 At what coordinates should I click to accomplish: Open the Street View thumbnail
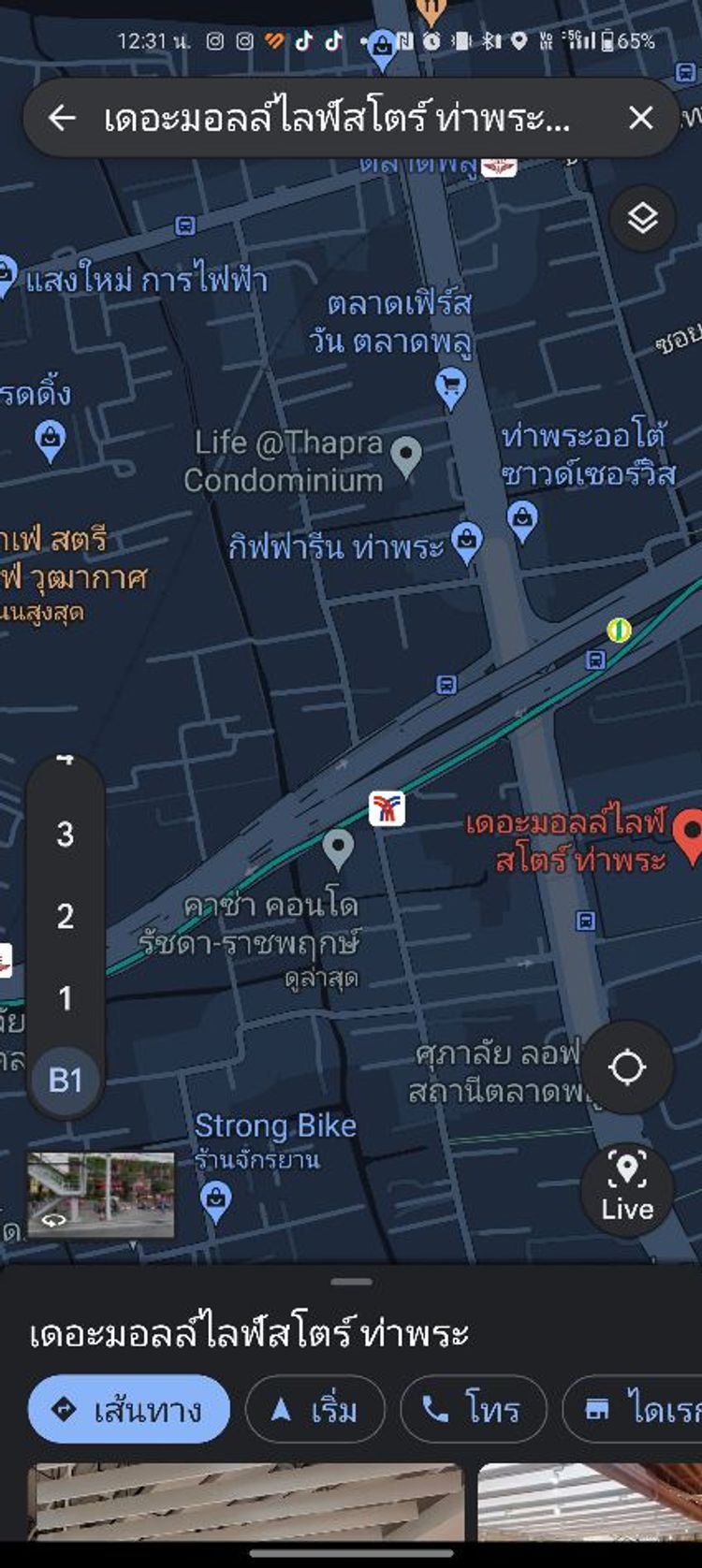tap(101, 1196)
